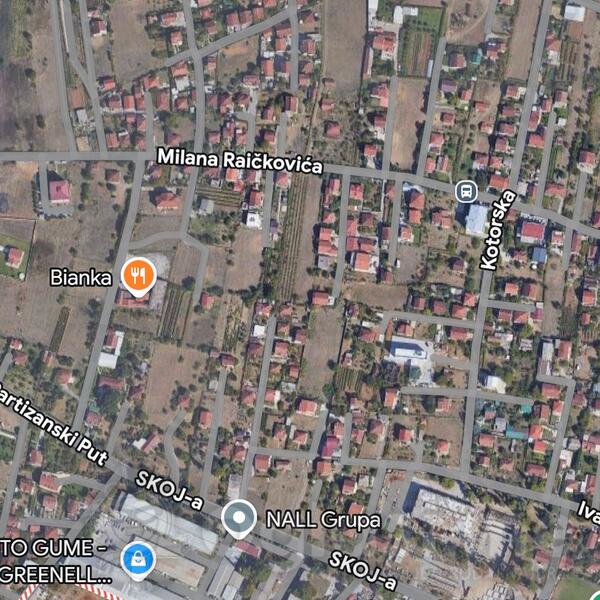Open the Bianka restaurant marker
This screenshot has height=600, width=600.
click(x=138, y=274)
